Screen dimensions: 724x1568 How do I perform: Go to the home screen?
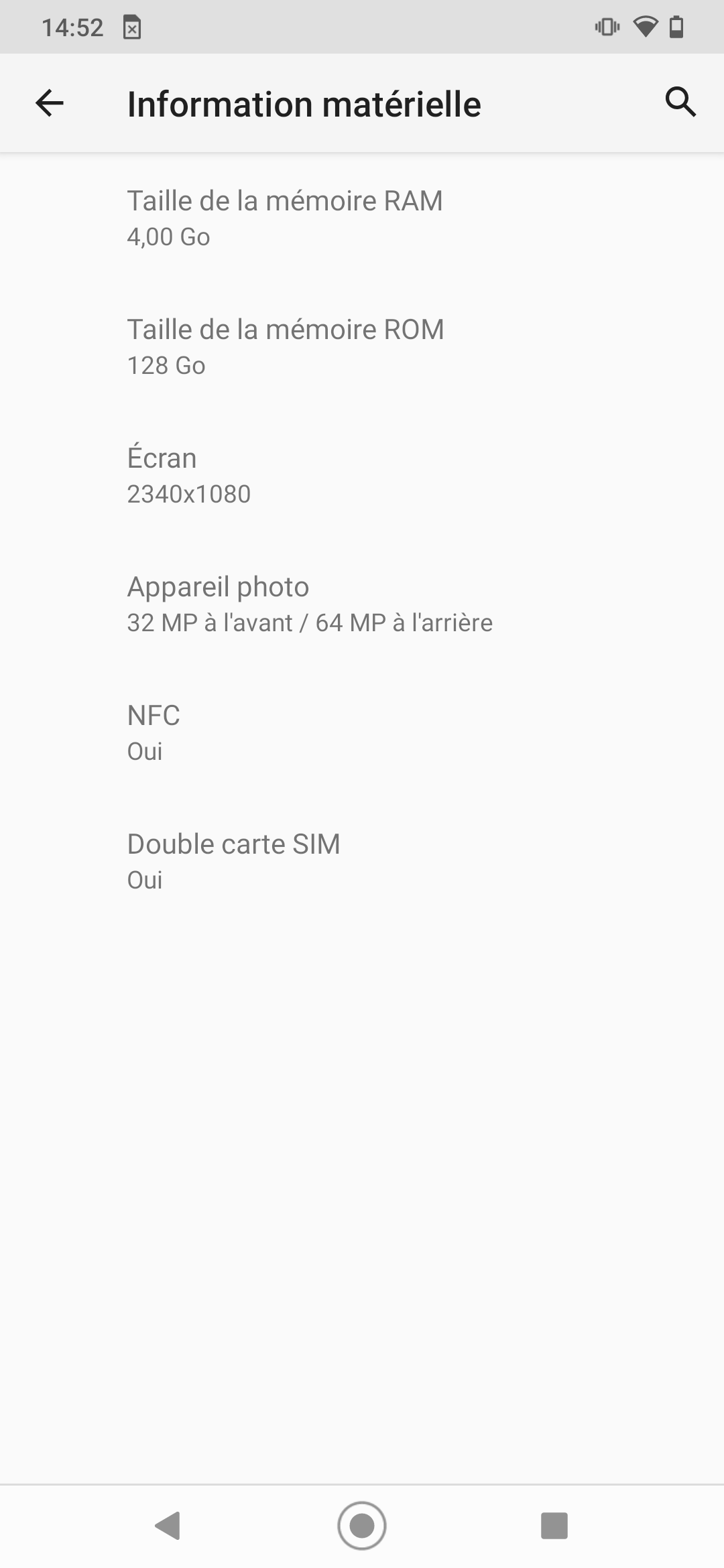(x=362, y=1526)
